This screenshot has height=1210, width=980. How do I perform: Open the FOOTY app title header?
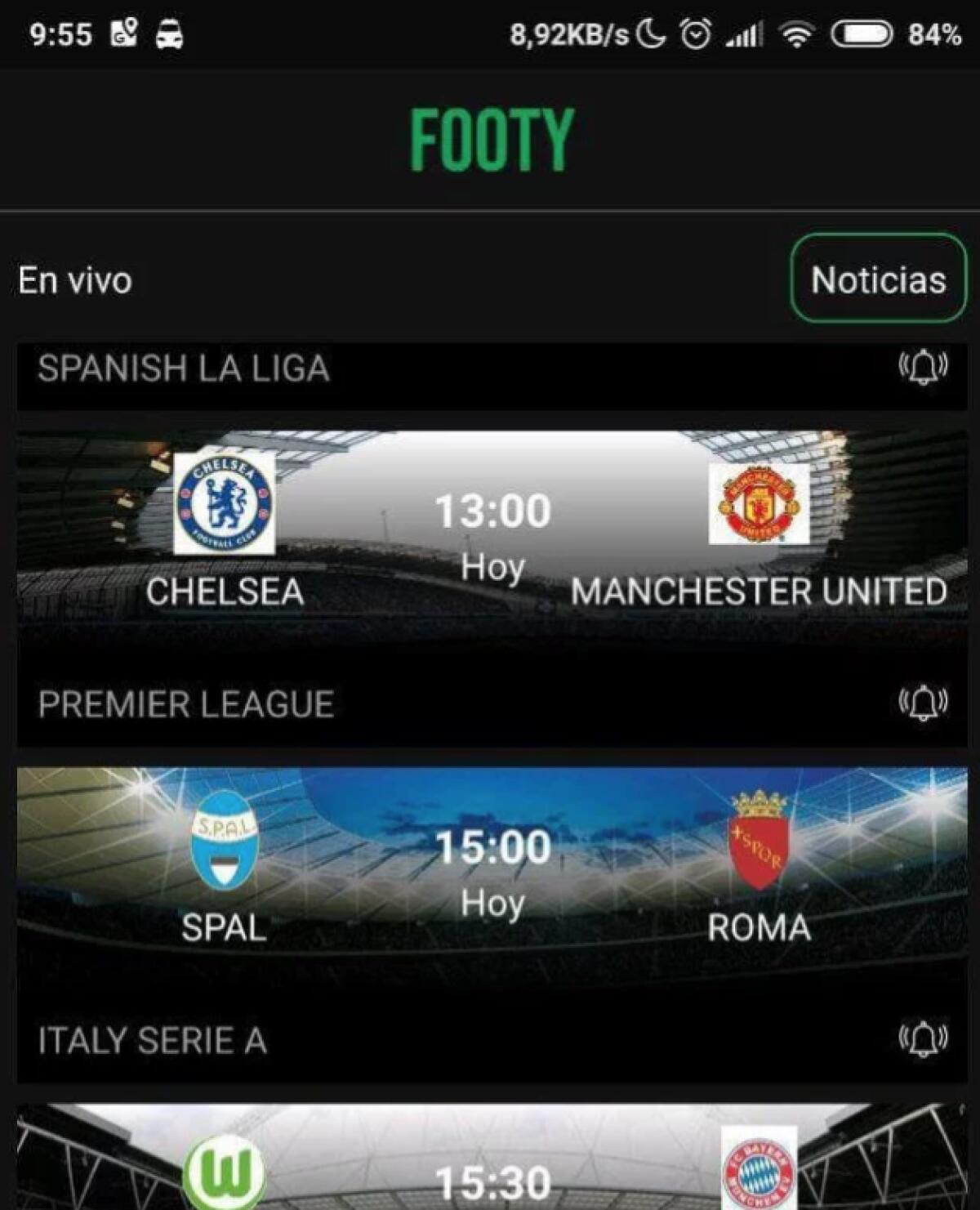[x=490, y=137]
